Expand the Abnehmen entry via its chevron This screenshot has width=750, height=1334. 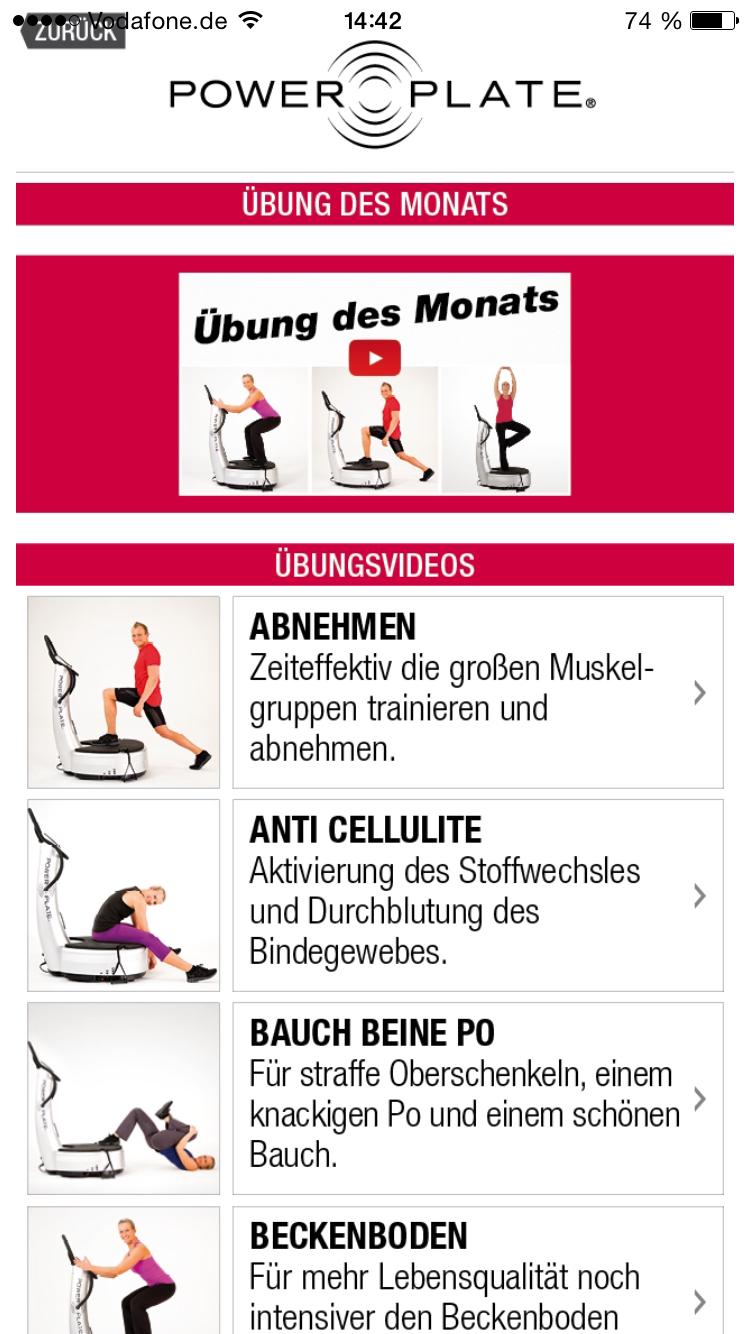coord(699,693)
